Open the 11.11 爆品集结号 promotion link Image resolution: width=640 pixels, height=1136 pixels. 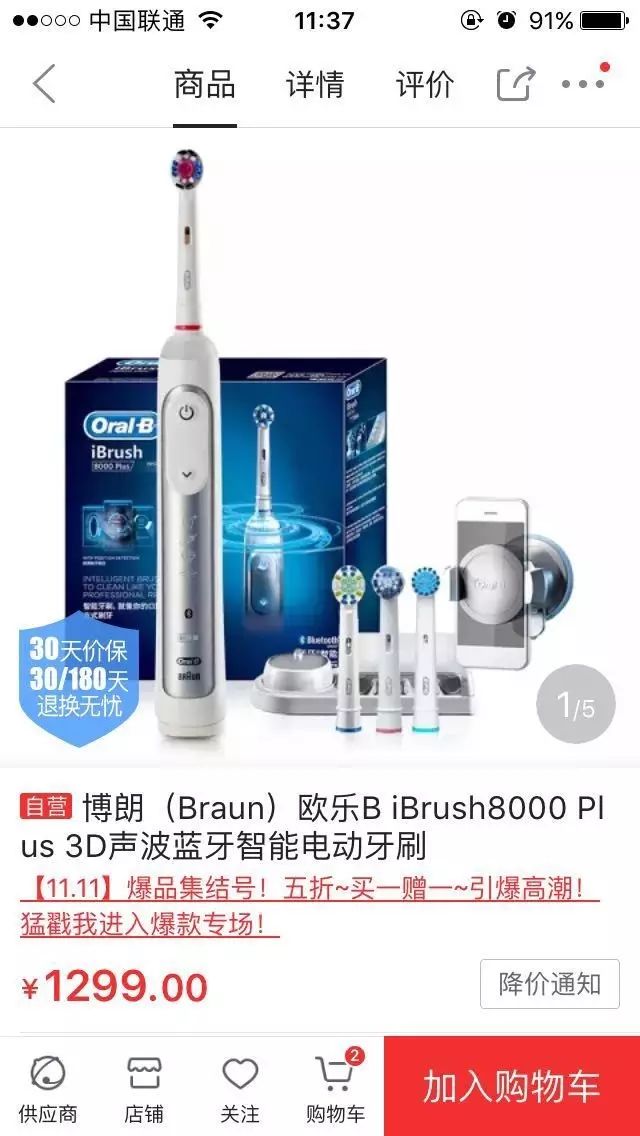pyautogui.click(x=310, y=905)
